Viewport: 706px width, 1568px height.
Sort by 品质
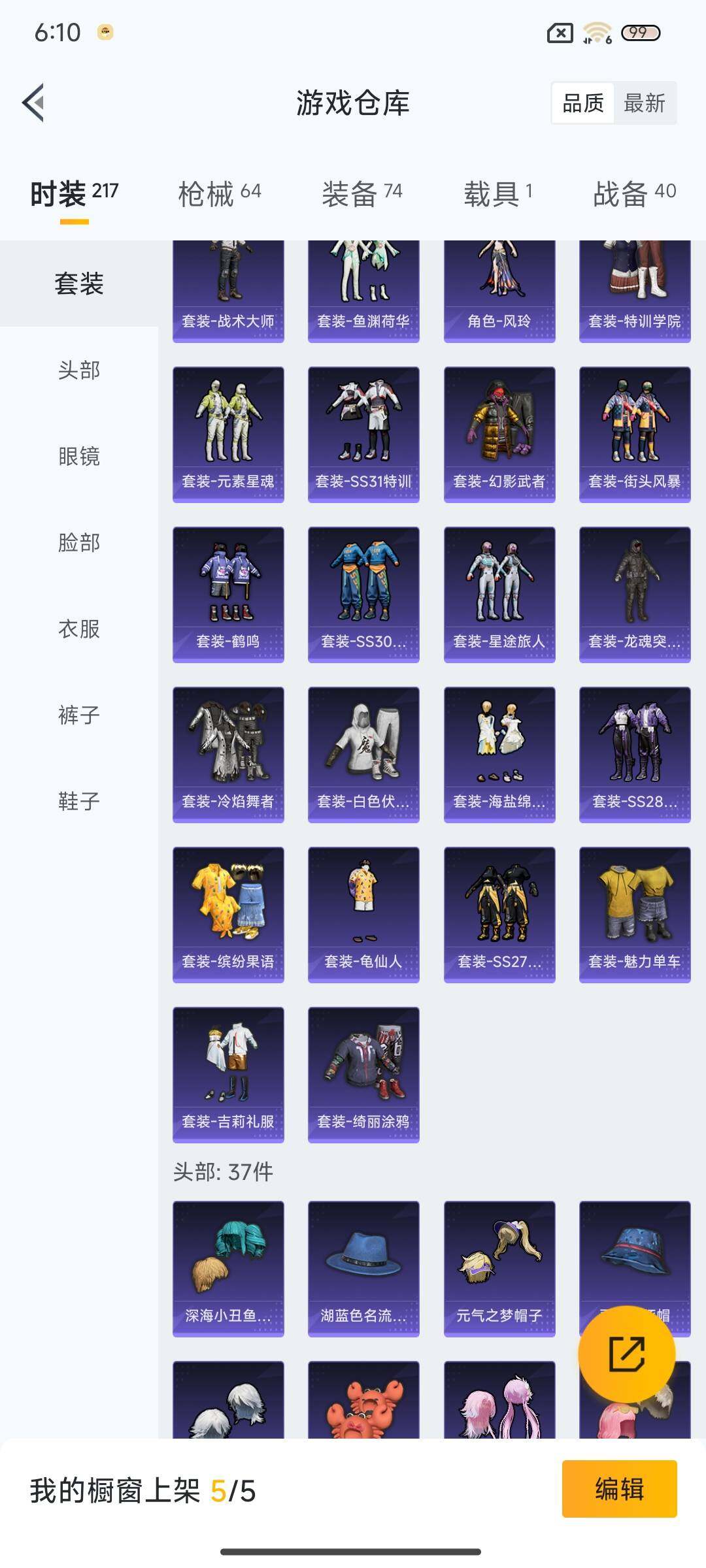coord(583,103)
